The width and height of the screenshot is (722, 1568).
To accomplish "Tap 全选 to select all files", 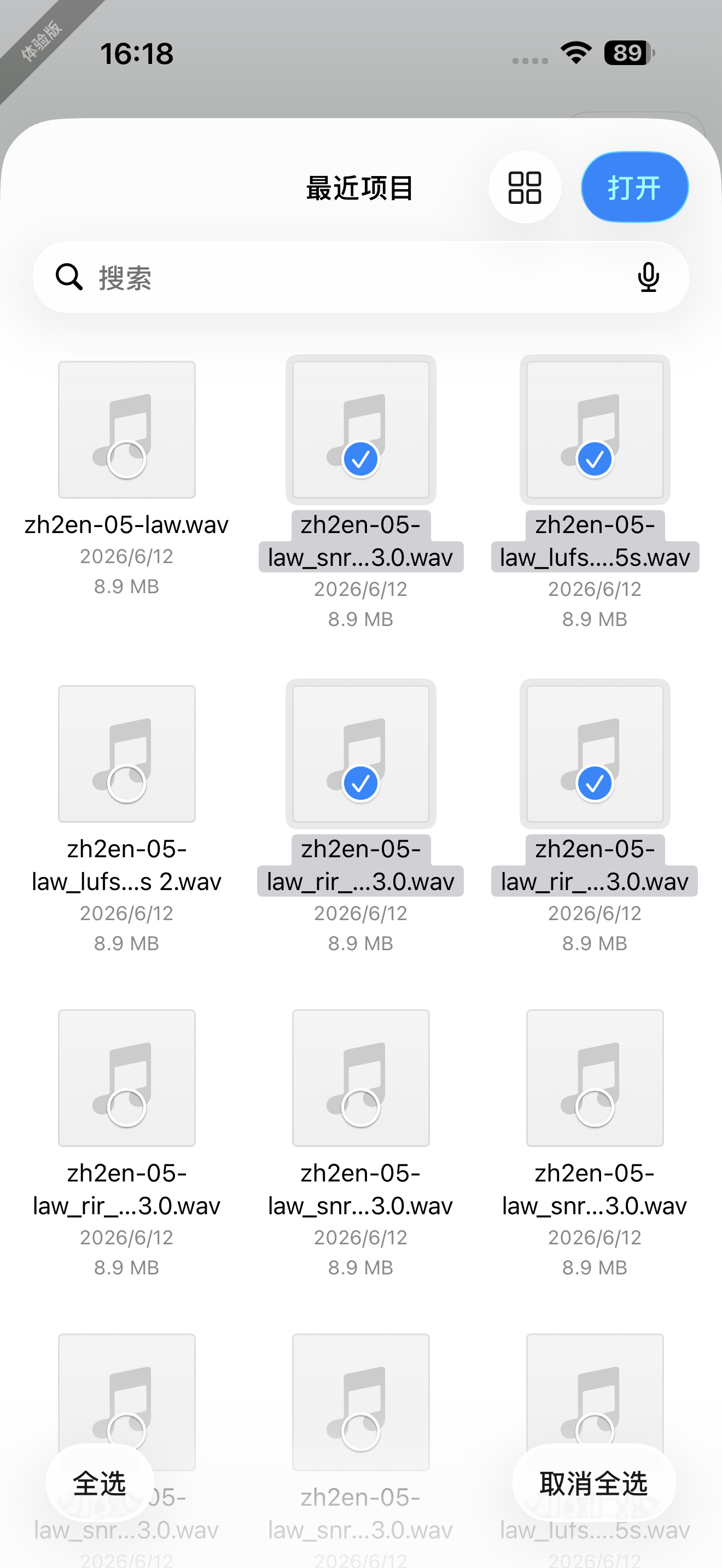I will (x=100, y=1483).
